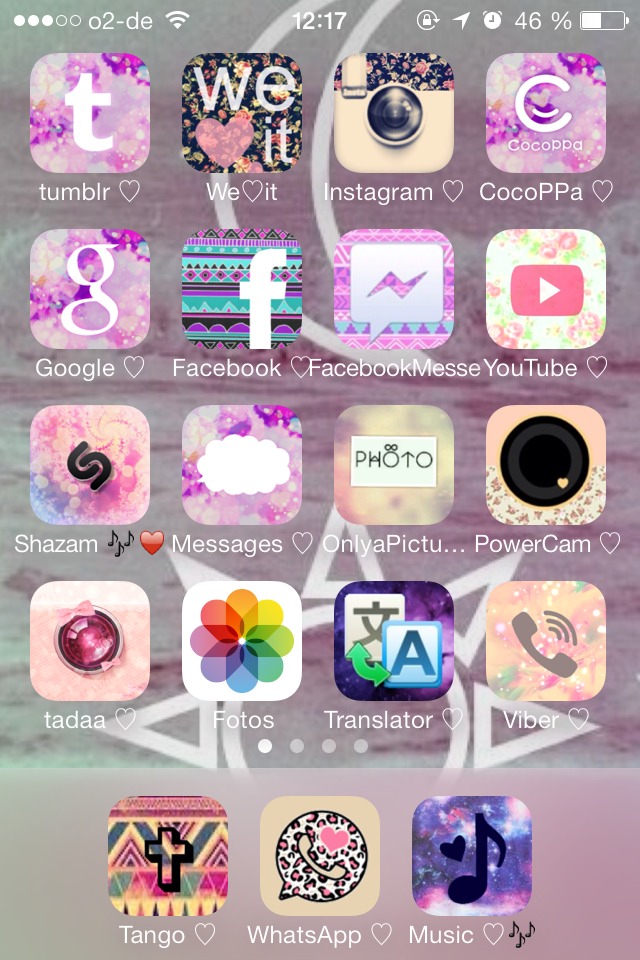Open PowerCam

tap(546, 465)
